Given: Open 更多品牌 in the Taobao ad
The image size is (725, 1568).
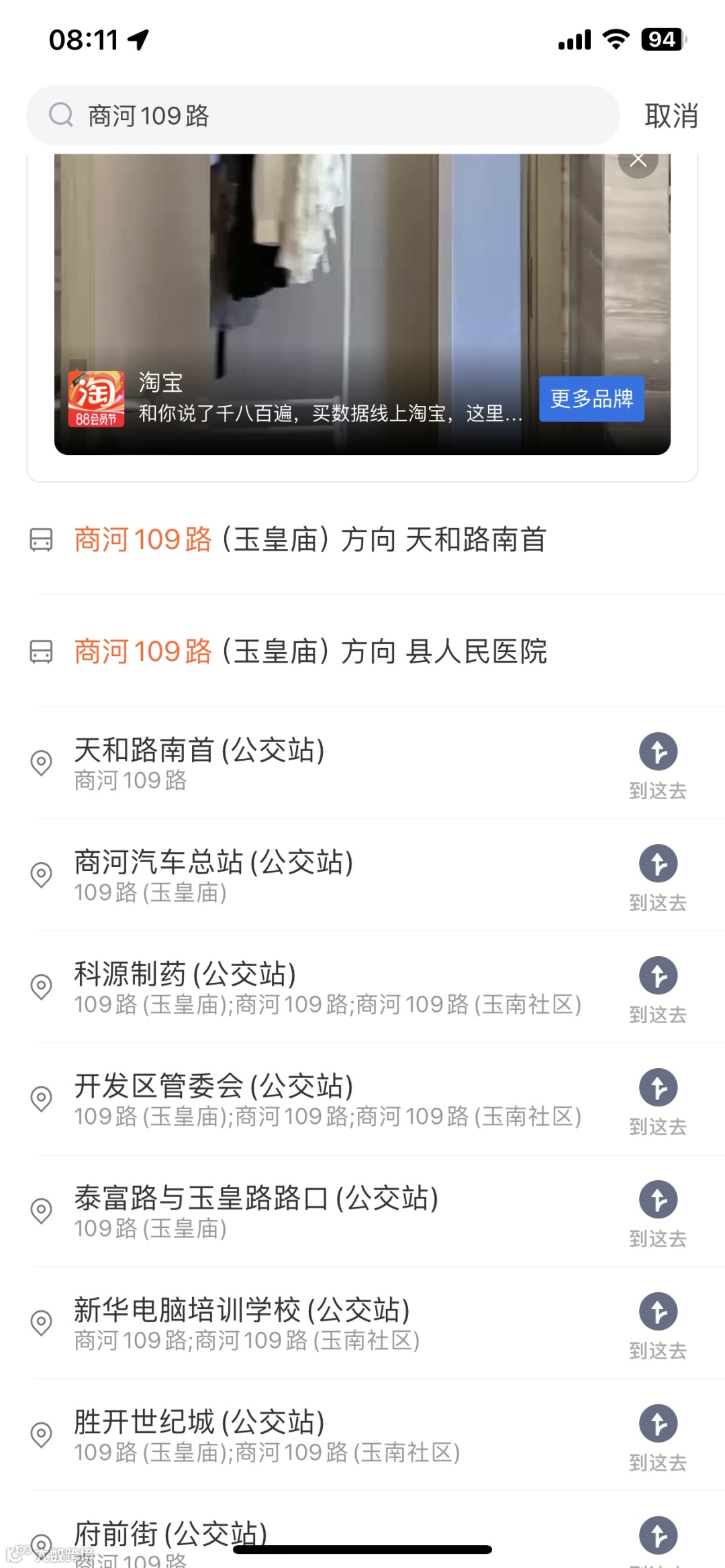Looking at the screenshot, I should click(x=591, y=399).
